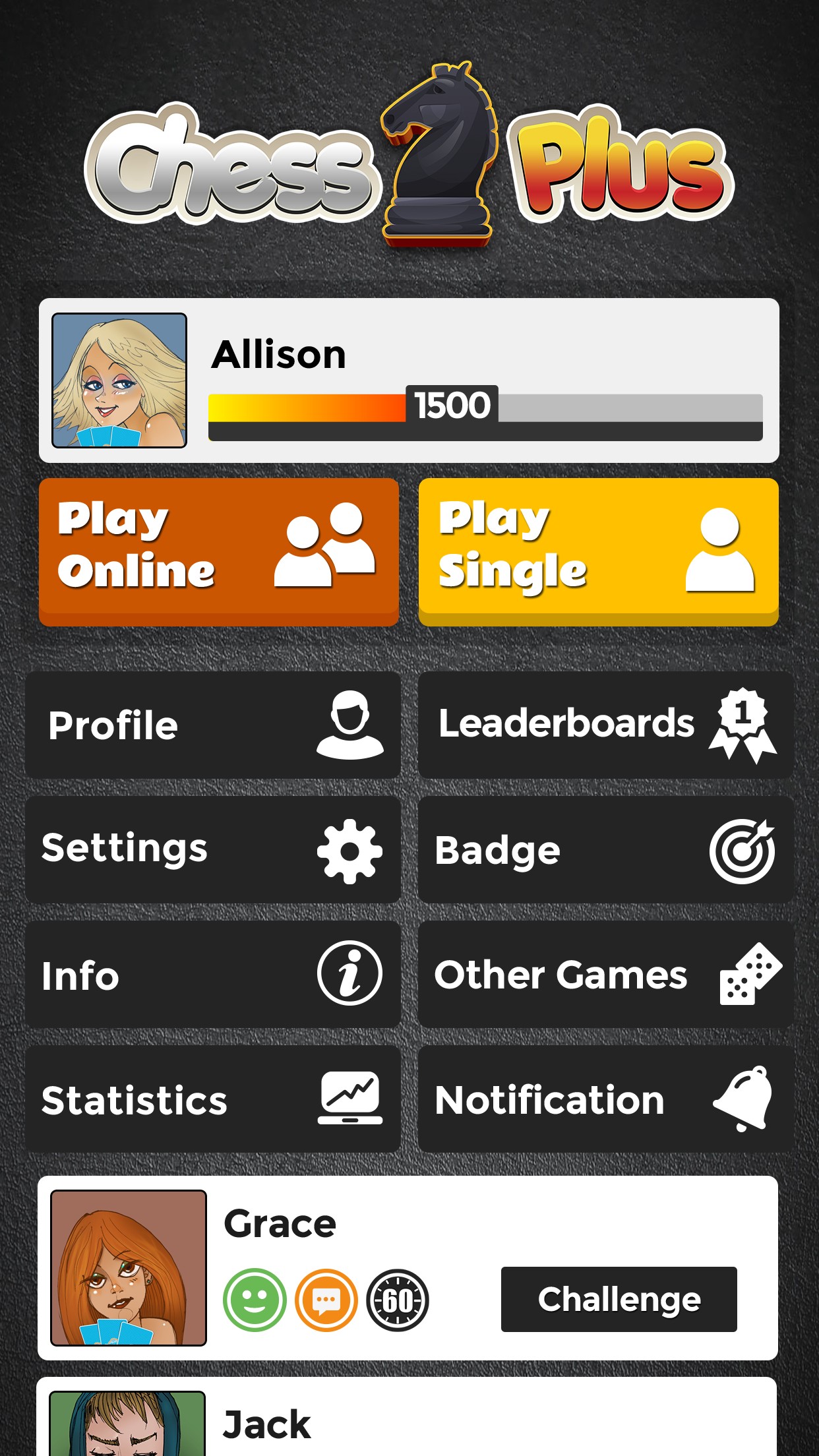Screen dimensions: 819x1456
Task: Browse Other Games
Action: click(605, 974)
